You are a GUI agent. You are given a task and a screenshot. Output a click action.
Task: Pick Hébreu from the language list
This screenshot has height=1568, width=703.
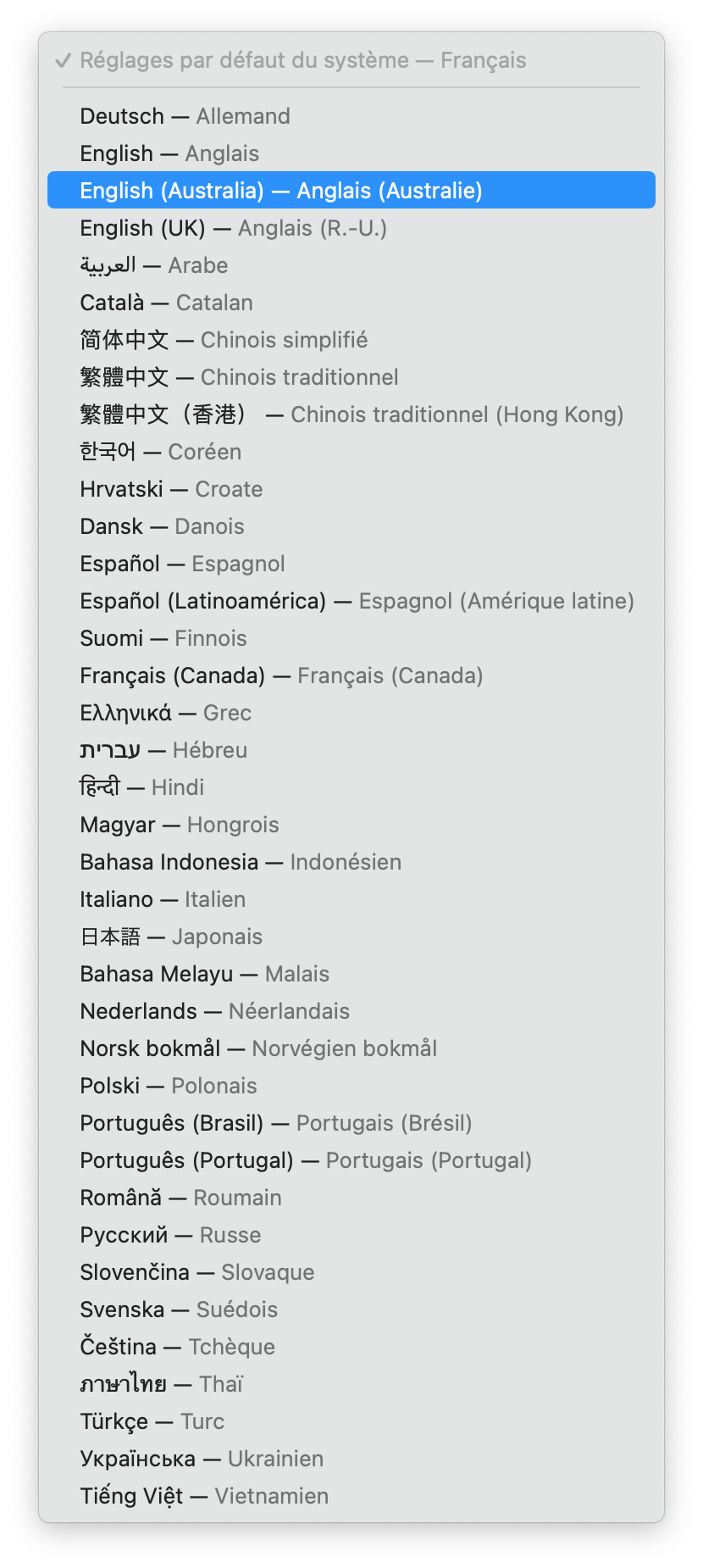[351, 750]
